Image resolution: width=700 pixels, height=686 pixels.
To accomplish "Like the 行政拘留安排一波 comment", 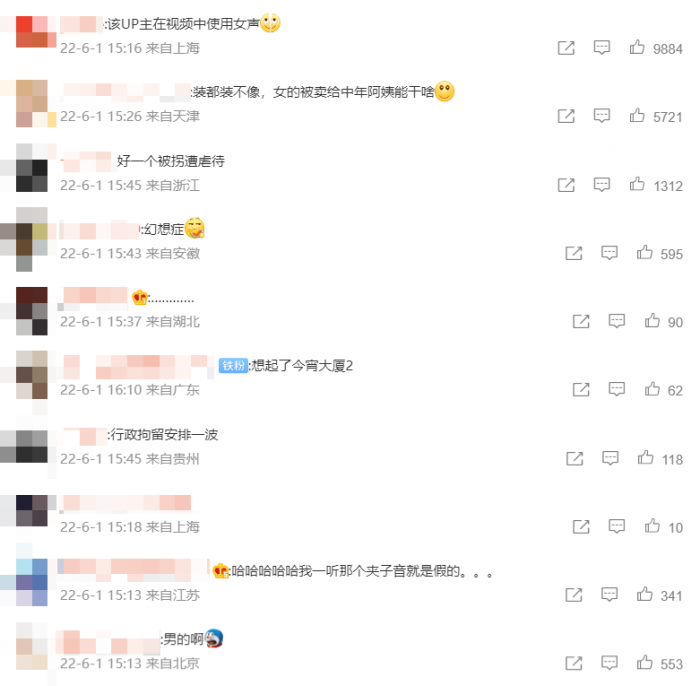I will (645, 458).
